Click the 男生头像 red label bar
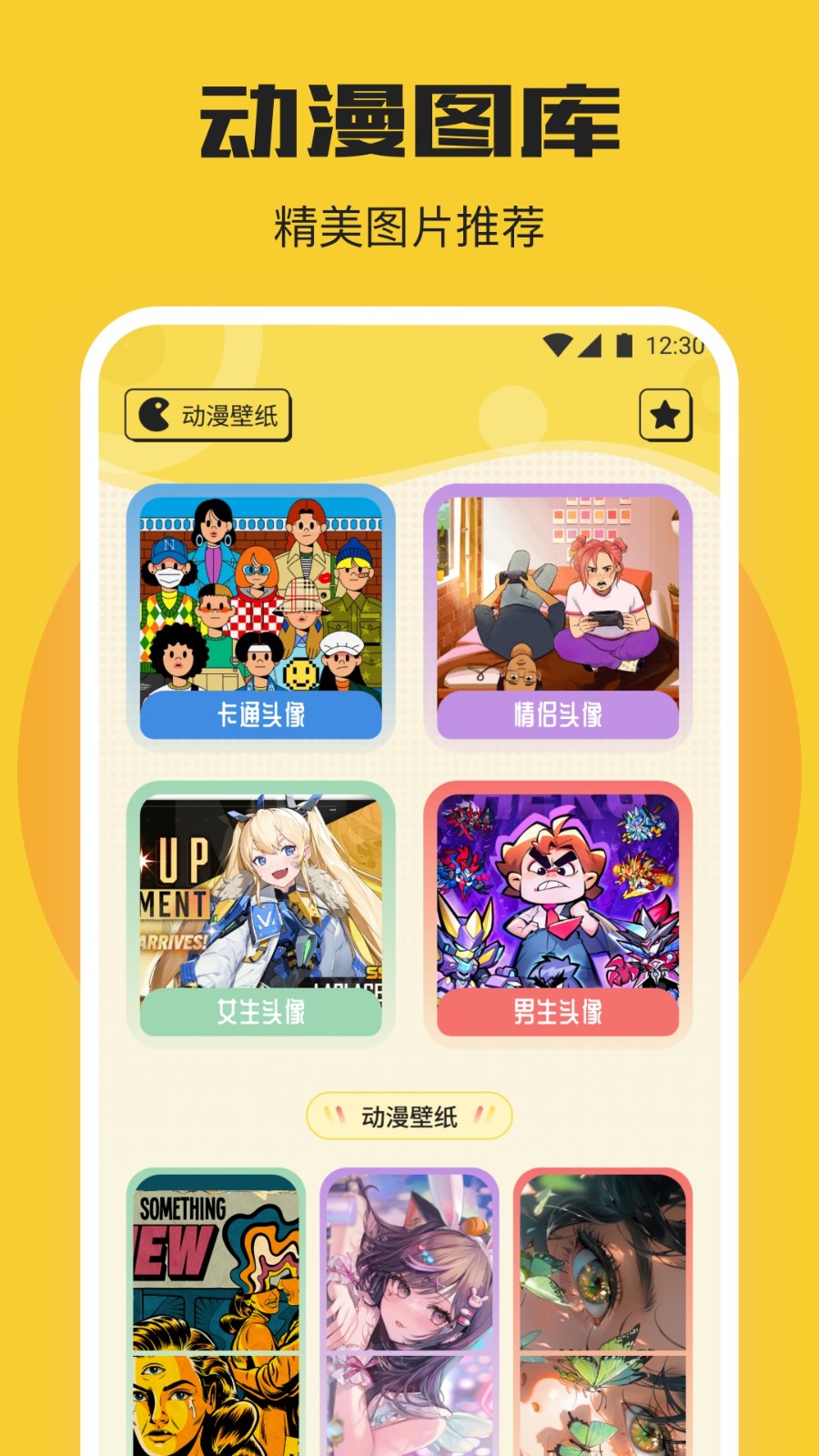 point(558,1015)
